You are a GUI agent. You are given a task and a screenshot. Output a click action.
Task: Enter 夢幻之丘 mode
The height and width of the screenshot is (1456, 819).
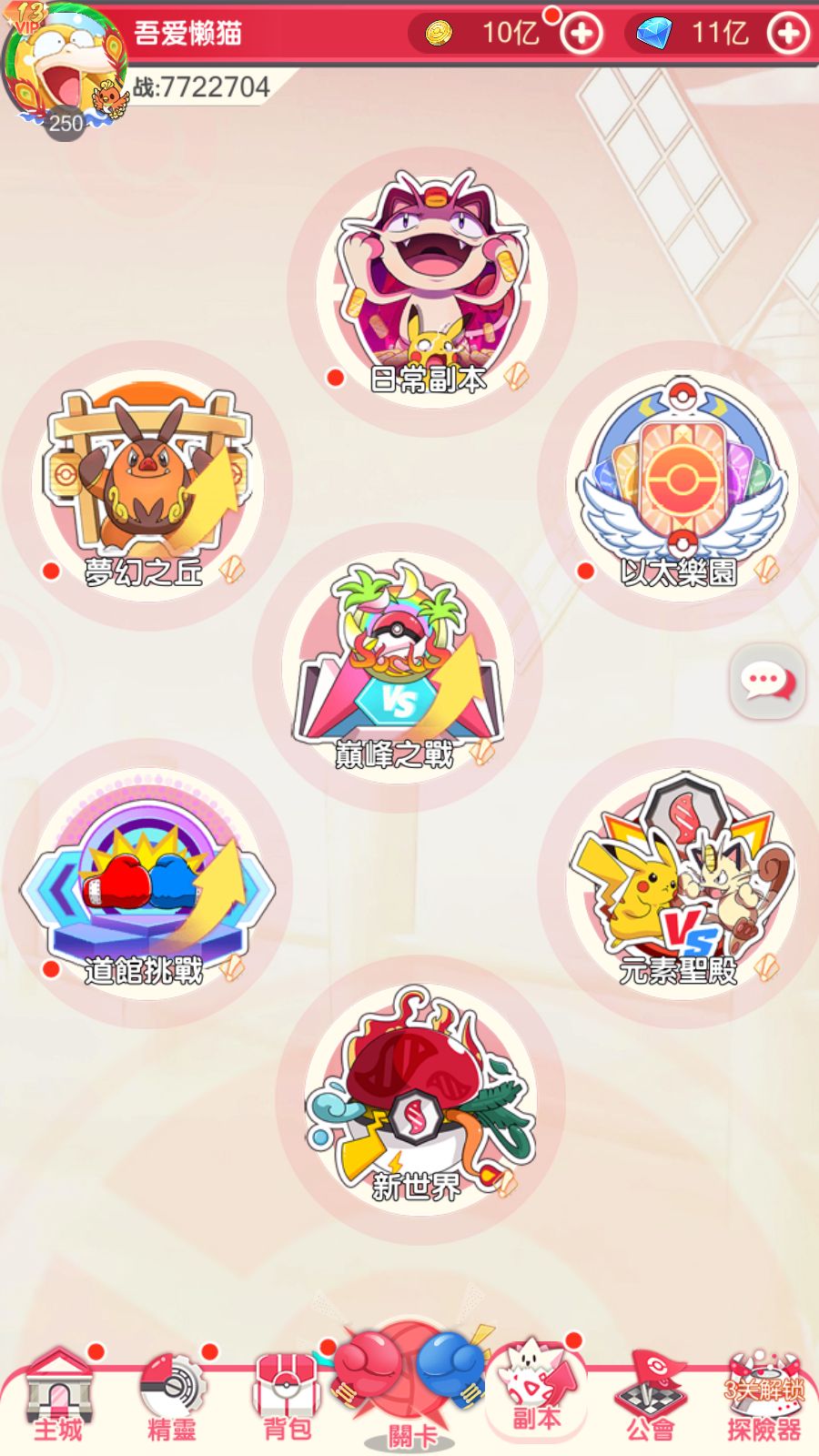pyautogui.click(x=147, y=484)
